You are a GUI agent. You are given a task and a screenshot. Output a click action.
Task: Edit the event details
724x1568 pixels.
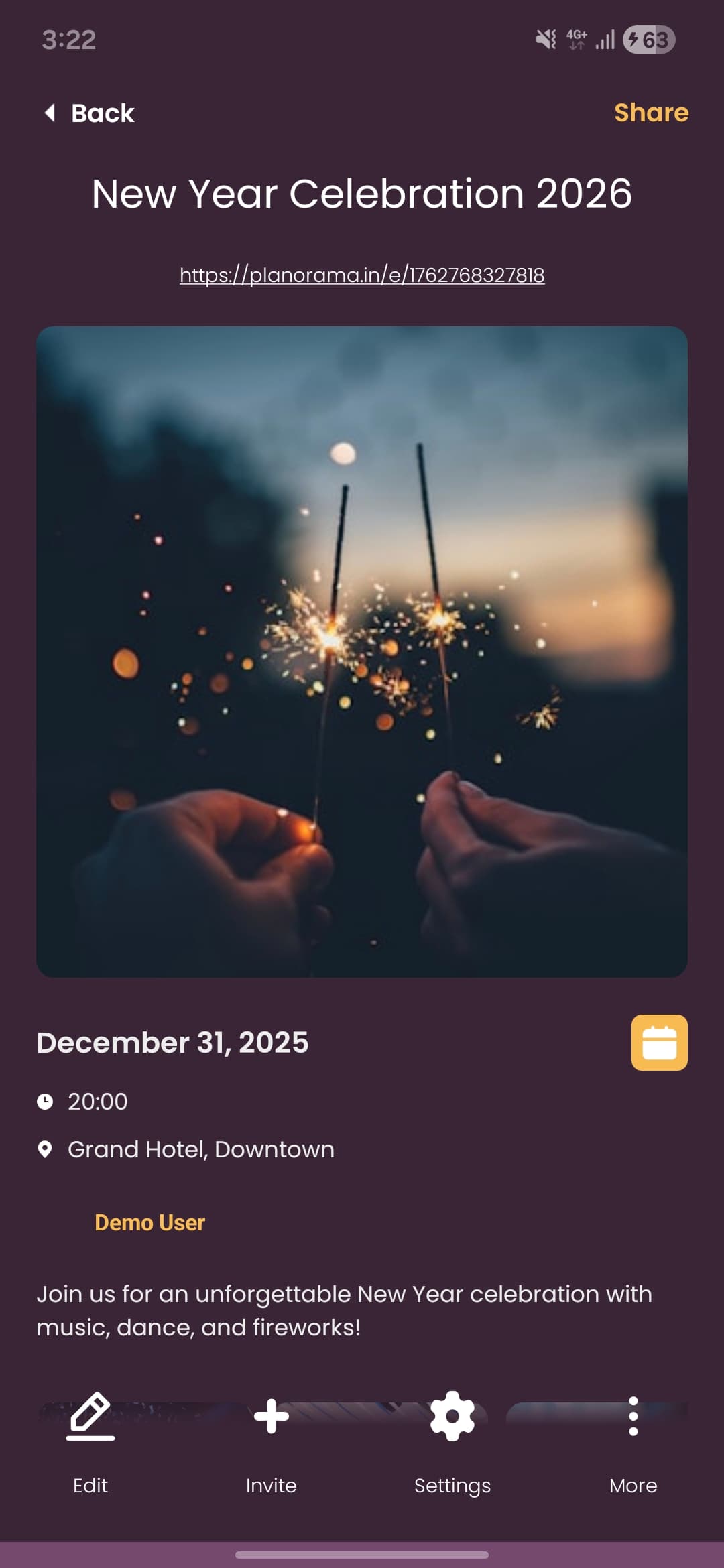(90, 1441)
